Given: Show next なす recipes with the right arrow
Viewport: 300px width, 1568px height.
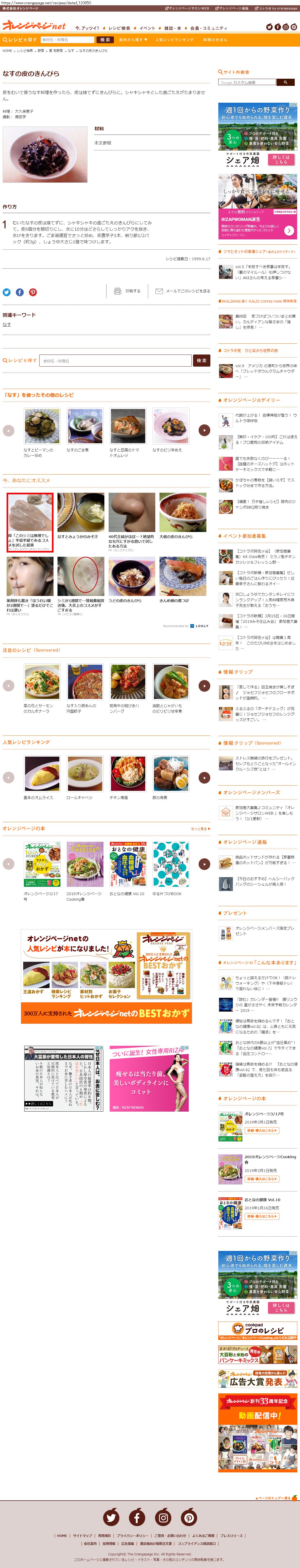Looking at the screenshot, I should [205, 430].
